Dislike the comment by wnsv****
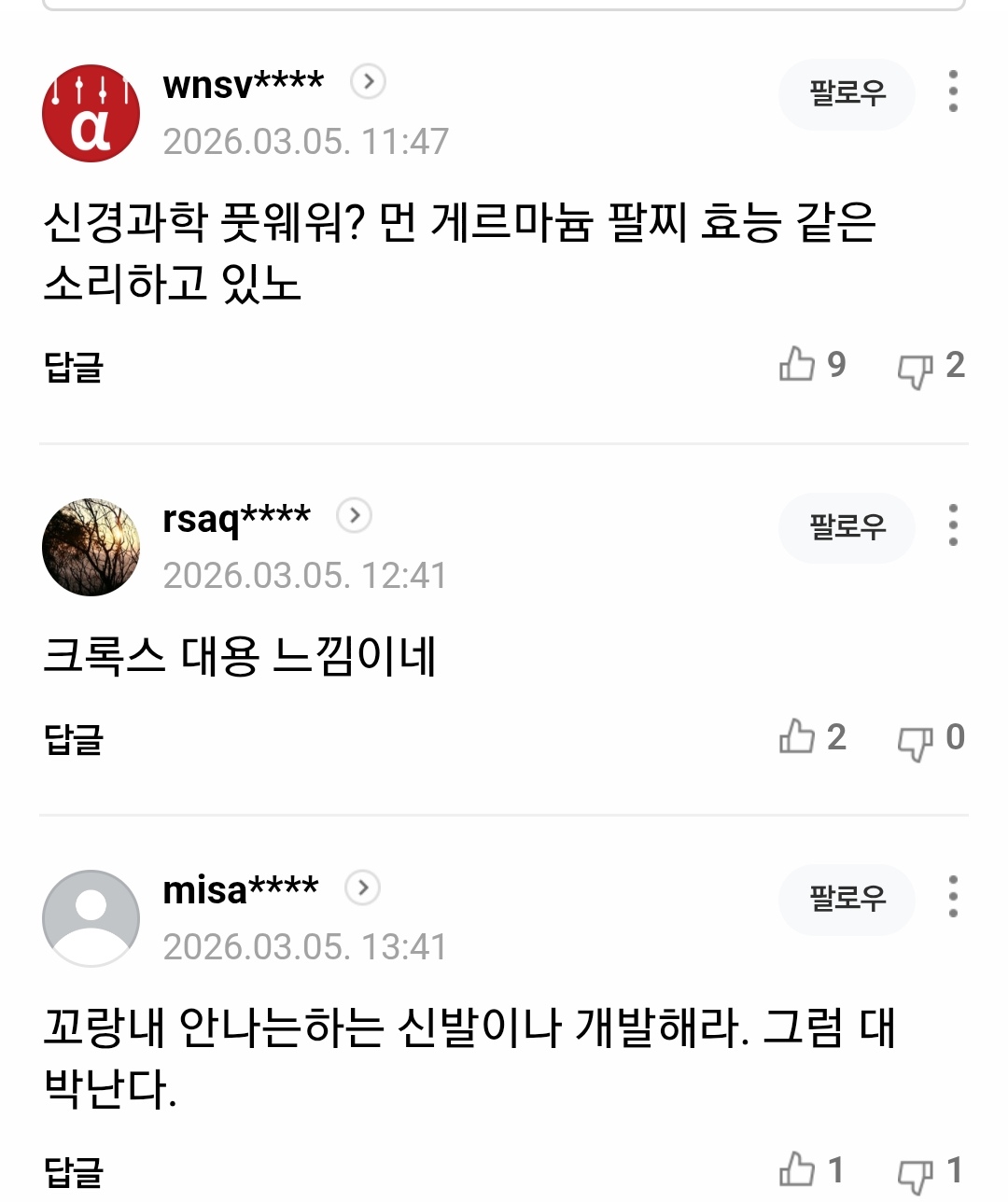The height and width of the screenshot is (1202, 1008). [x=915, y=369]
